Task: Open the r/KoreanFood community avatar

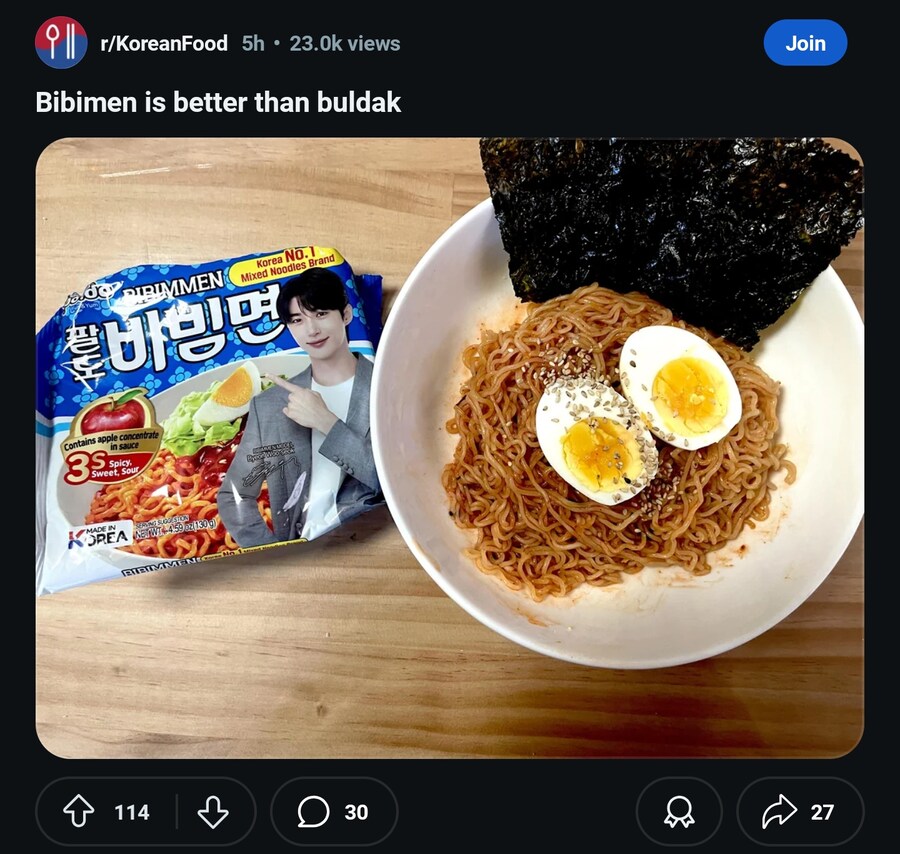Action: coord(61,43)
